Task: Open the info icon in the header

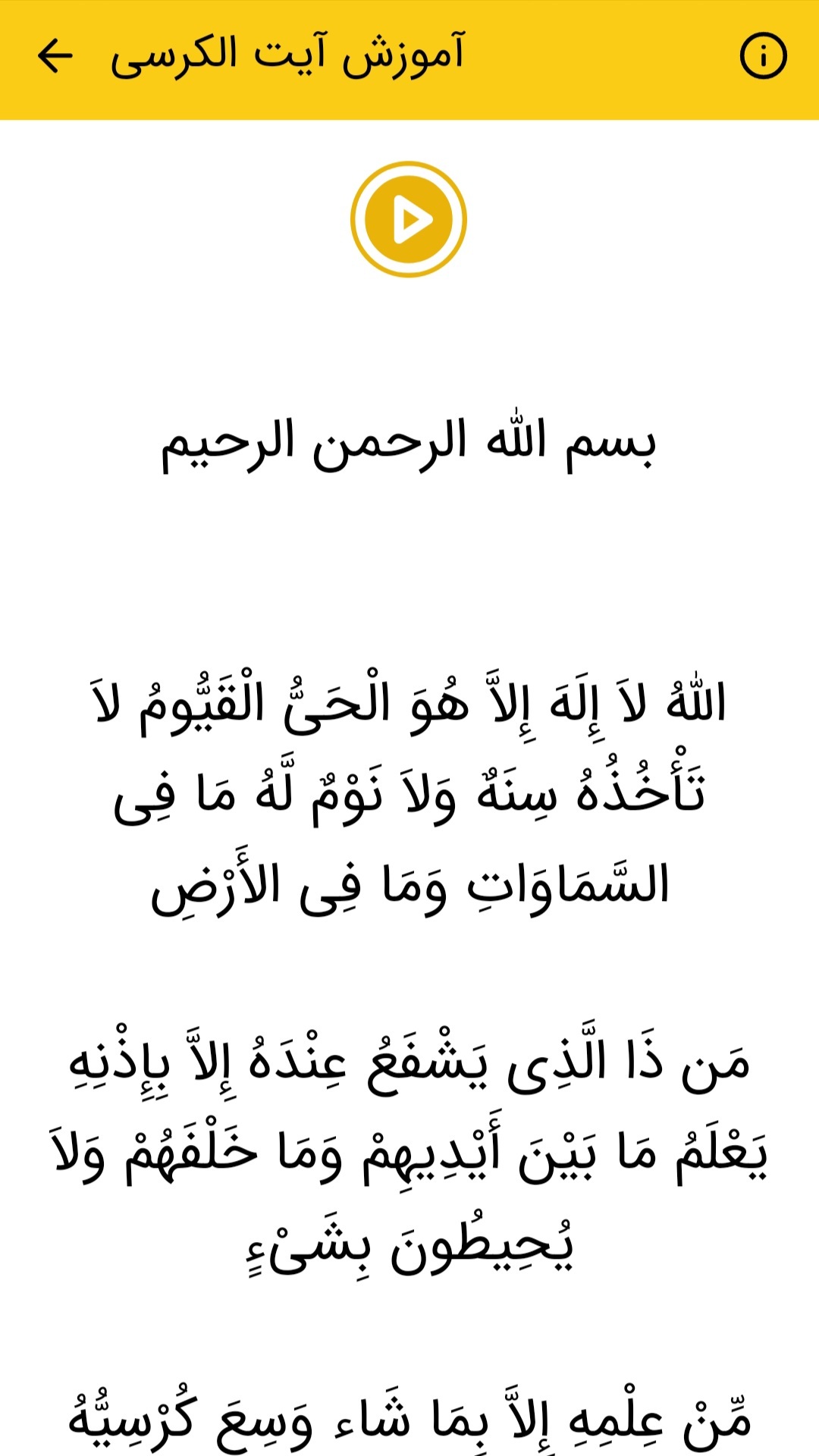Action: (763, 57)
